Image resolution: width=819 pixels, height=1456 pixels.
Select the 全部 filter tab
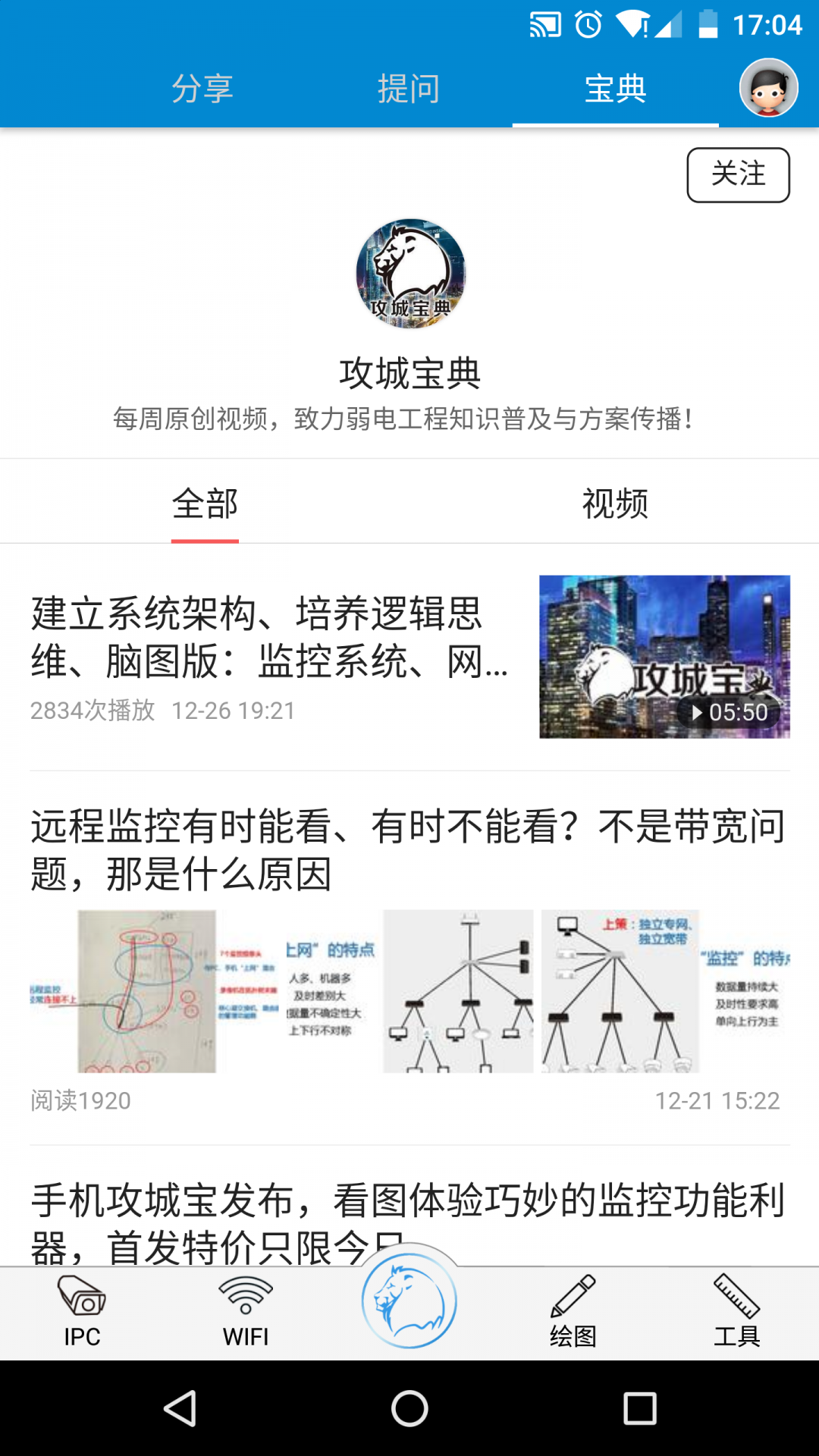[205, 503]
